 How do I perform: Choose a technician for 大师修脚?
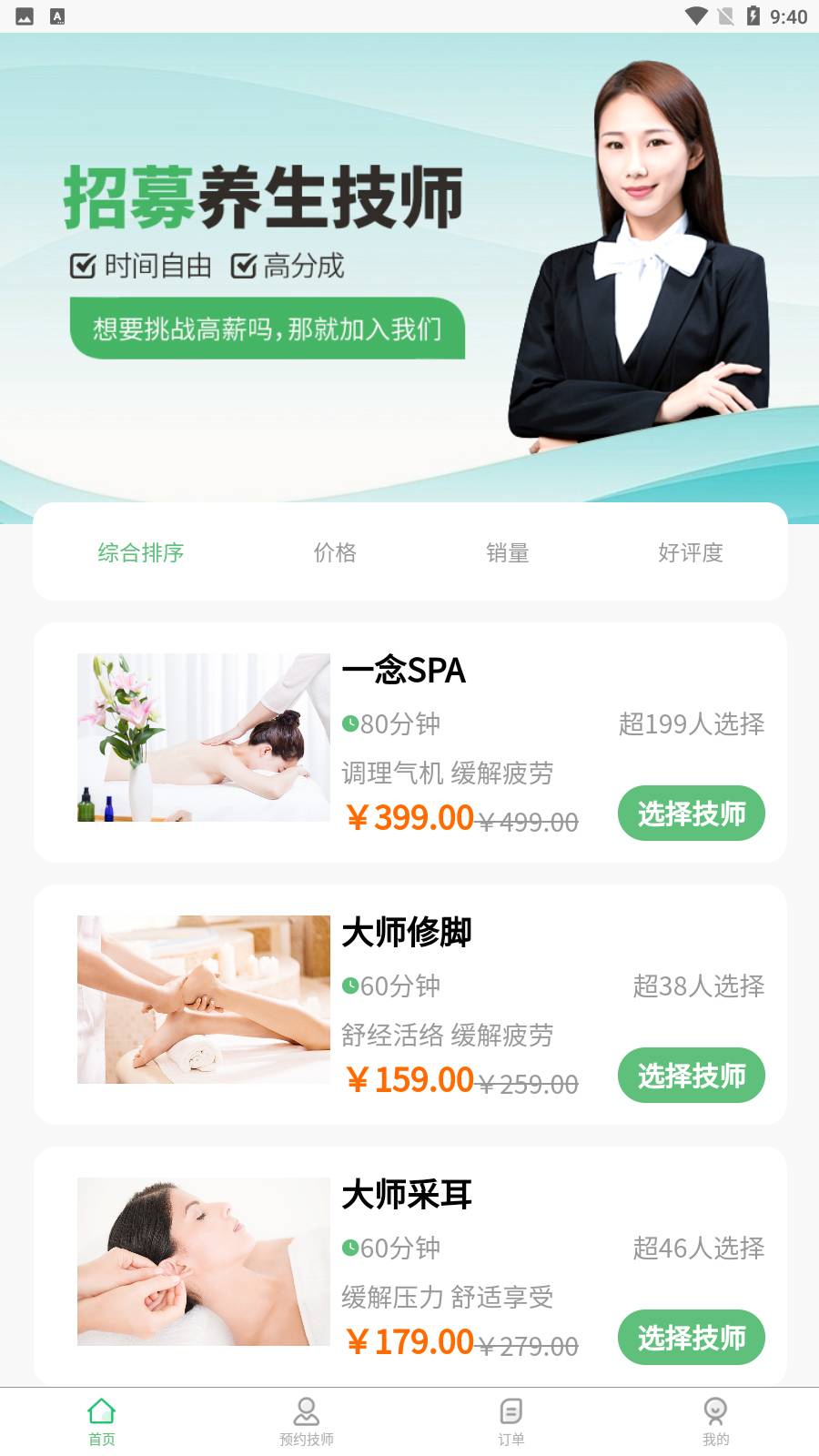[691, 1075]
